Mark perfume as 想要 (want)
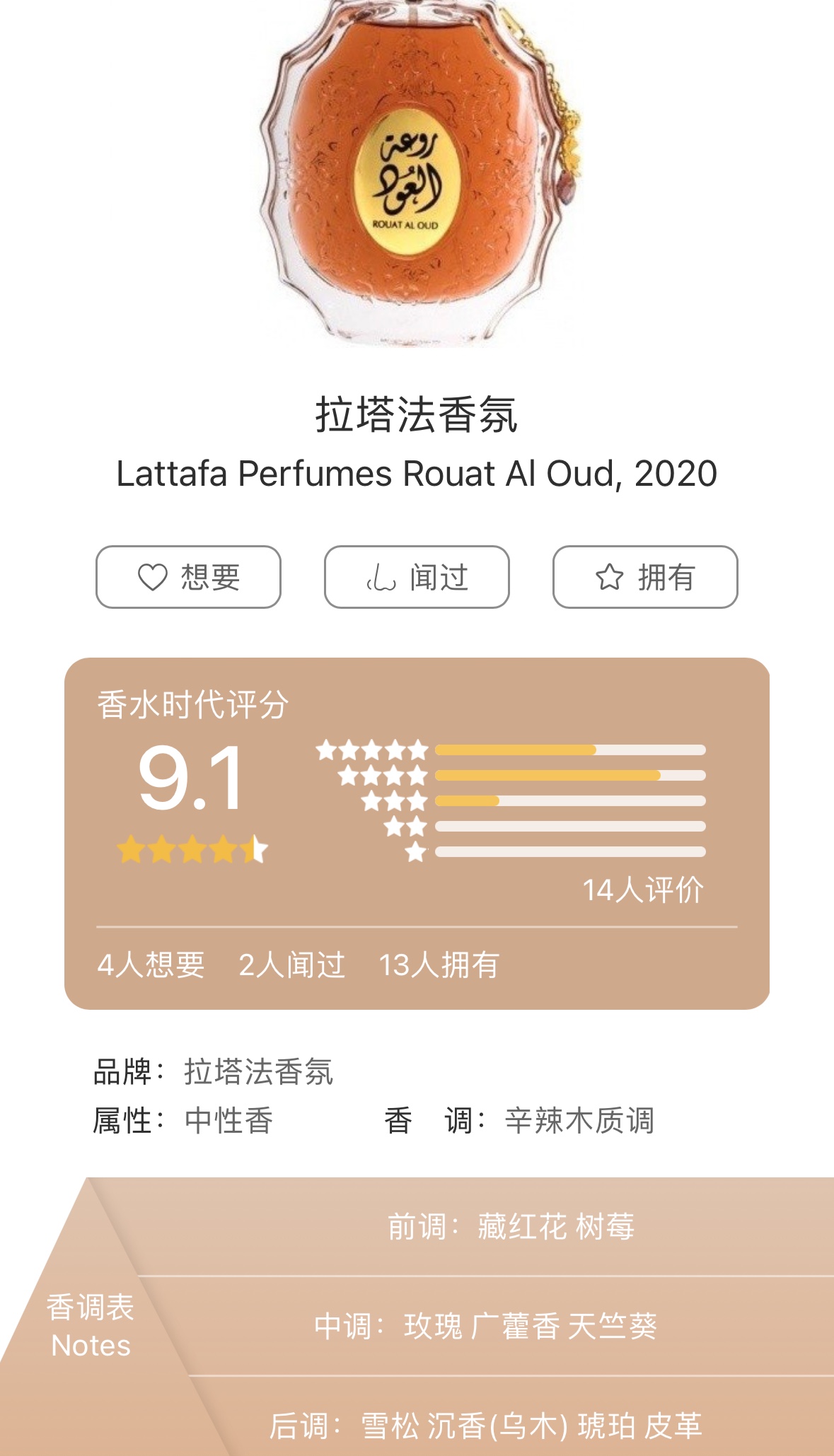This screenshot has width=834, height=1456. [188, 577]
